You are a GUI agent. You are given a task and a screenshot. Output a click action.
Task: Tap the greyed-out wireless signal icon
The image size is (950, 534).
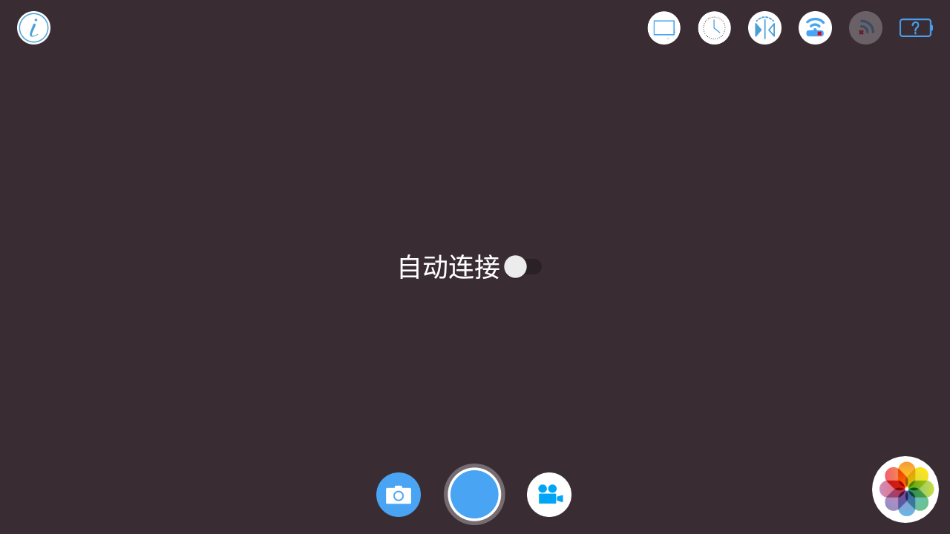[865, 28]
